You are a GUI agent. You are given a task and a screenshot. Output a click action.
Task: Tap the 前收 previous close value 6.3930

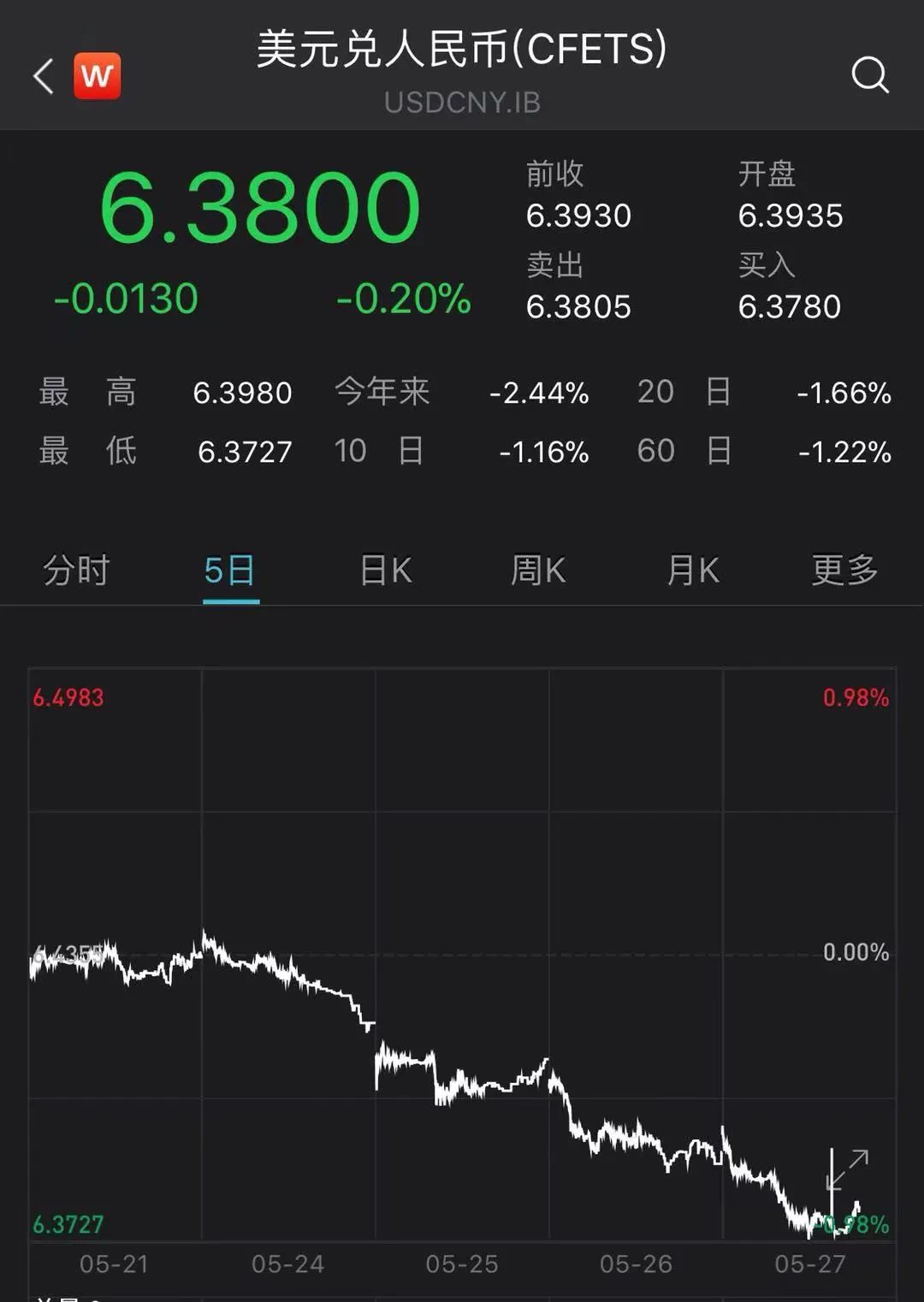tap(579, 216)
